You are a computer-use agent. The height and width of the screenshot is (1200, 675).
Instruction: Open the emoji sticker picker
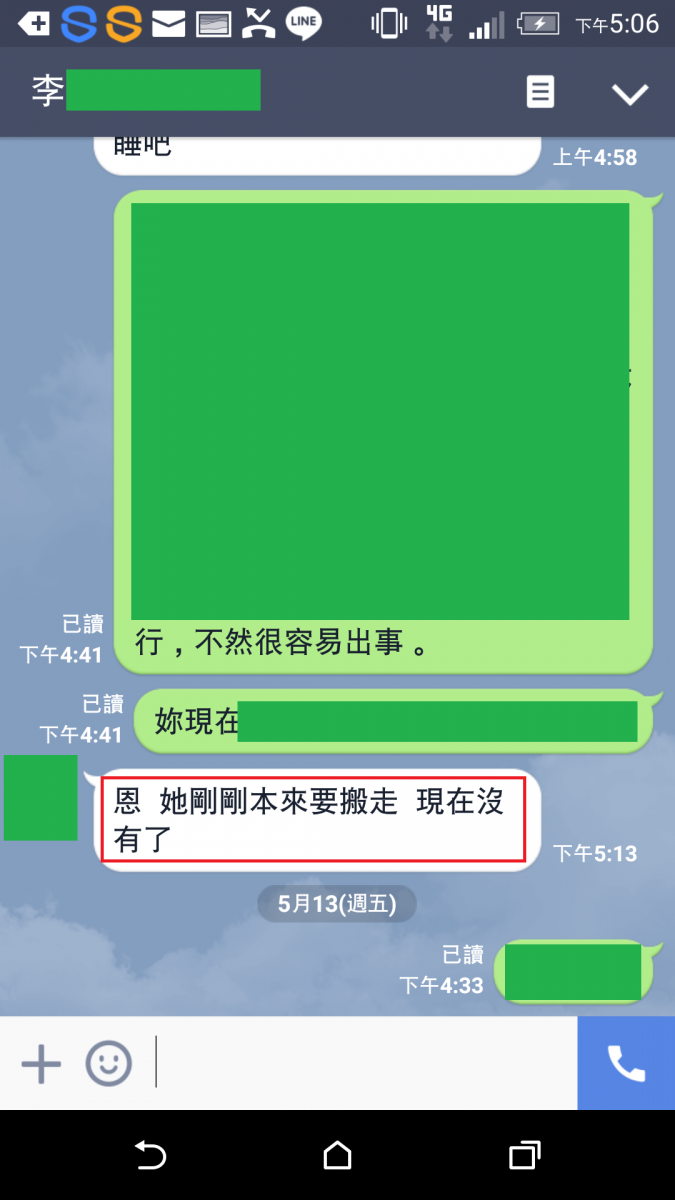[108, 1064]
